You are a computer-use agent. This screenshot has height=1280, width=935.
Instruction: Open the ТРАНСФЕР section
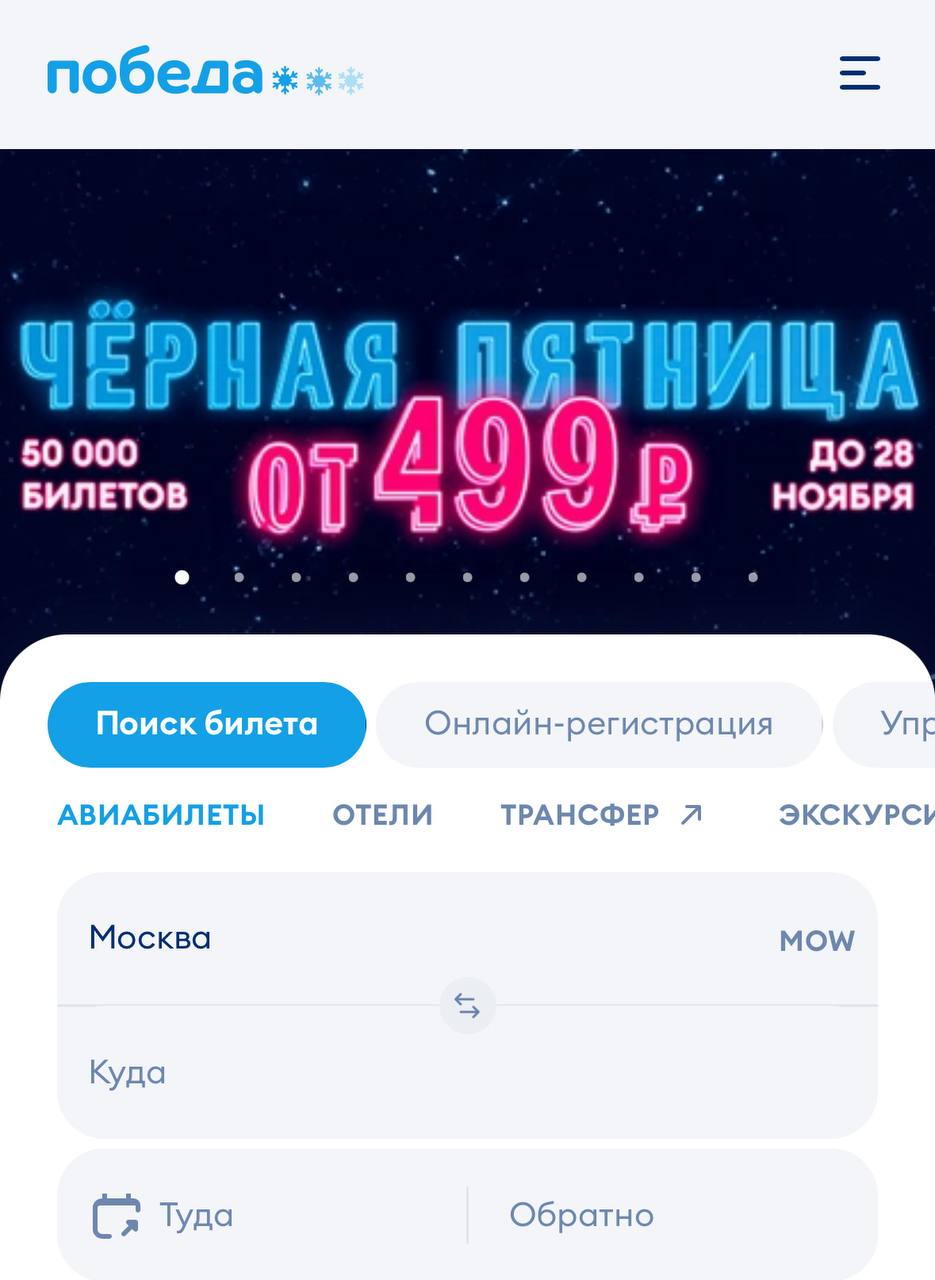coord(580,814)
